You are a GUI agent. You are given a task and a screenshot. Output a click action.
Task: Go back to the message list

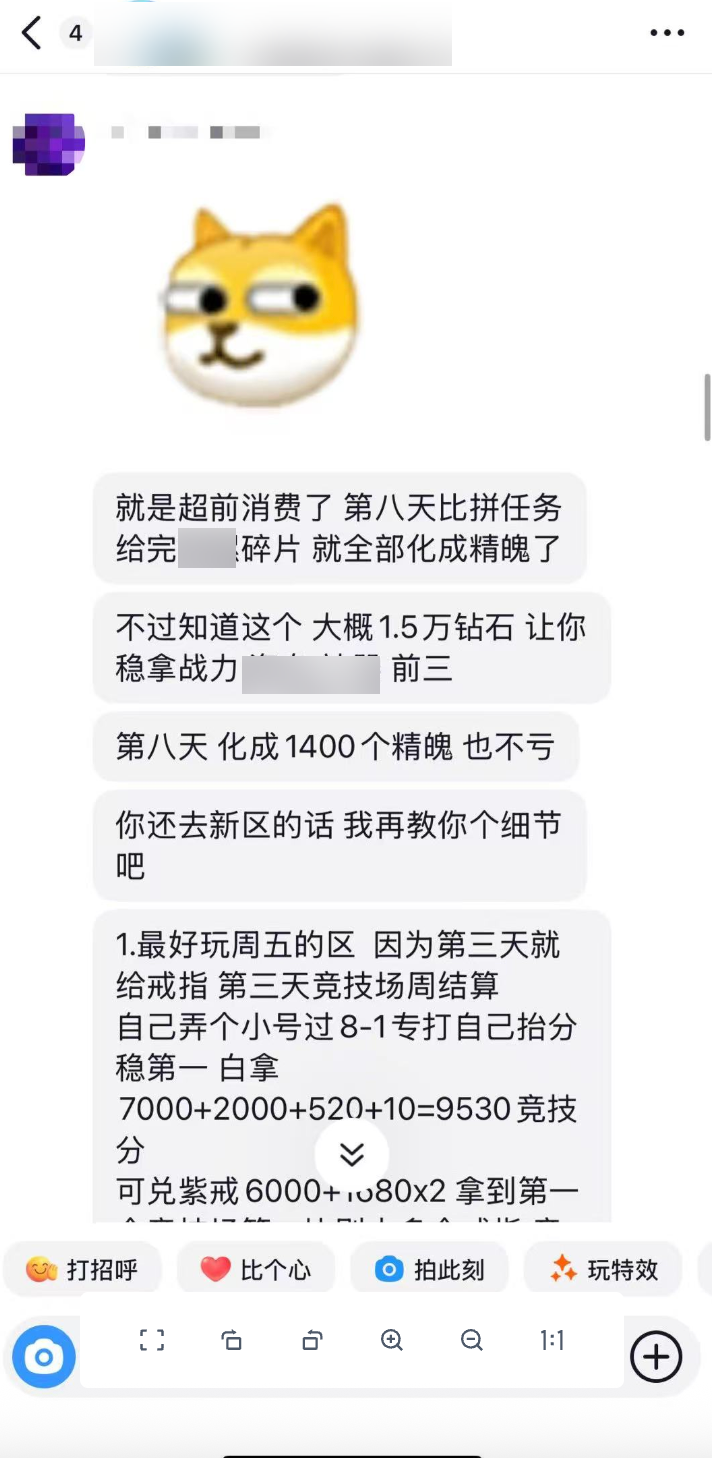coord(32,33)
